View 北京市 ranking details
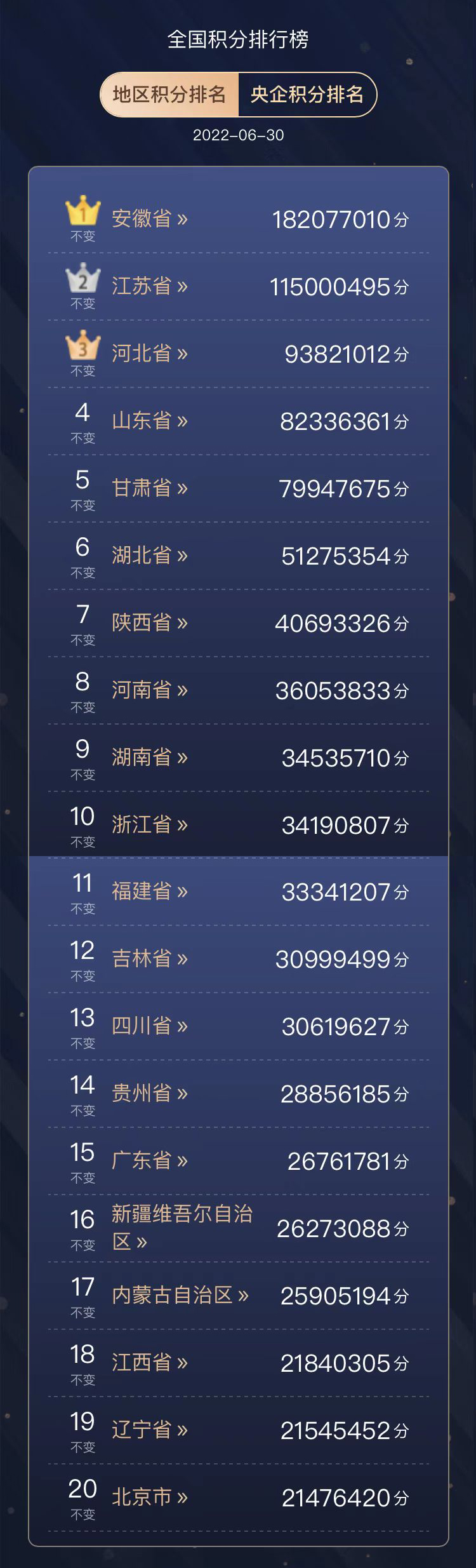The height and width of the screenshot is (1568, 476). (x=150, y=1497)
